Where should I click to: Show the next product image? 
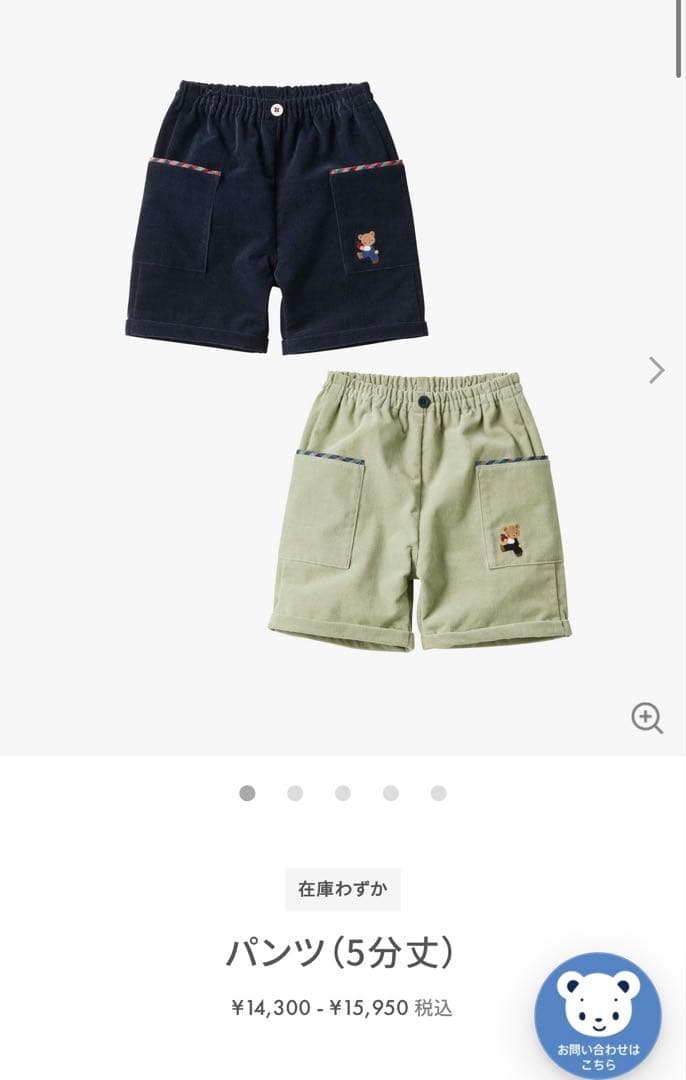[x=656, y=370]
